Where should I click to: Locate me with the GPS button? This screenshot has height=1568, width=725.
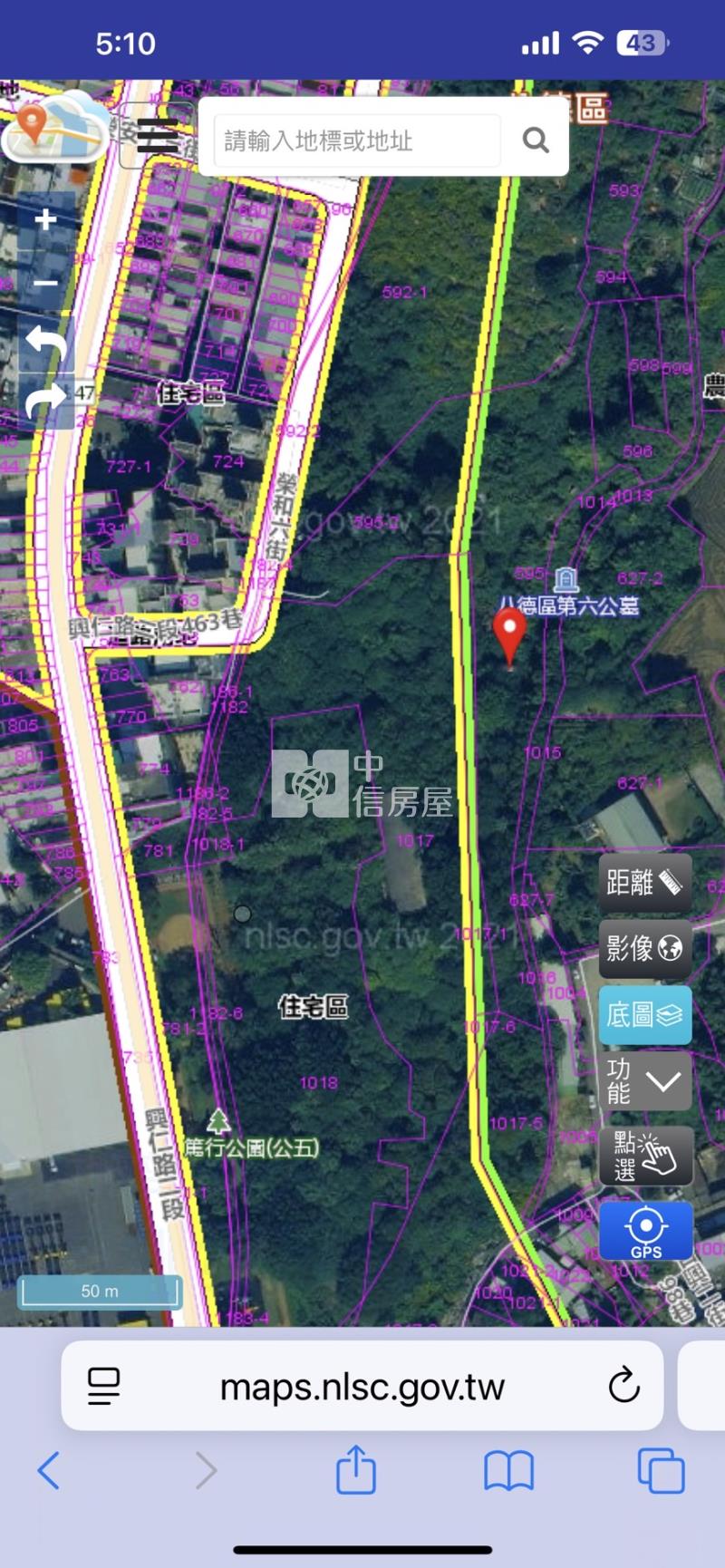645,1231
